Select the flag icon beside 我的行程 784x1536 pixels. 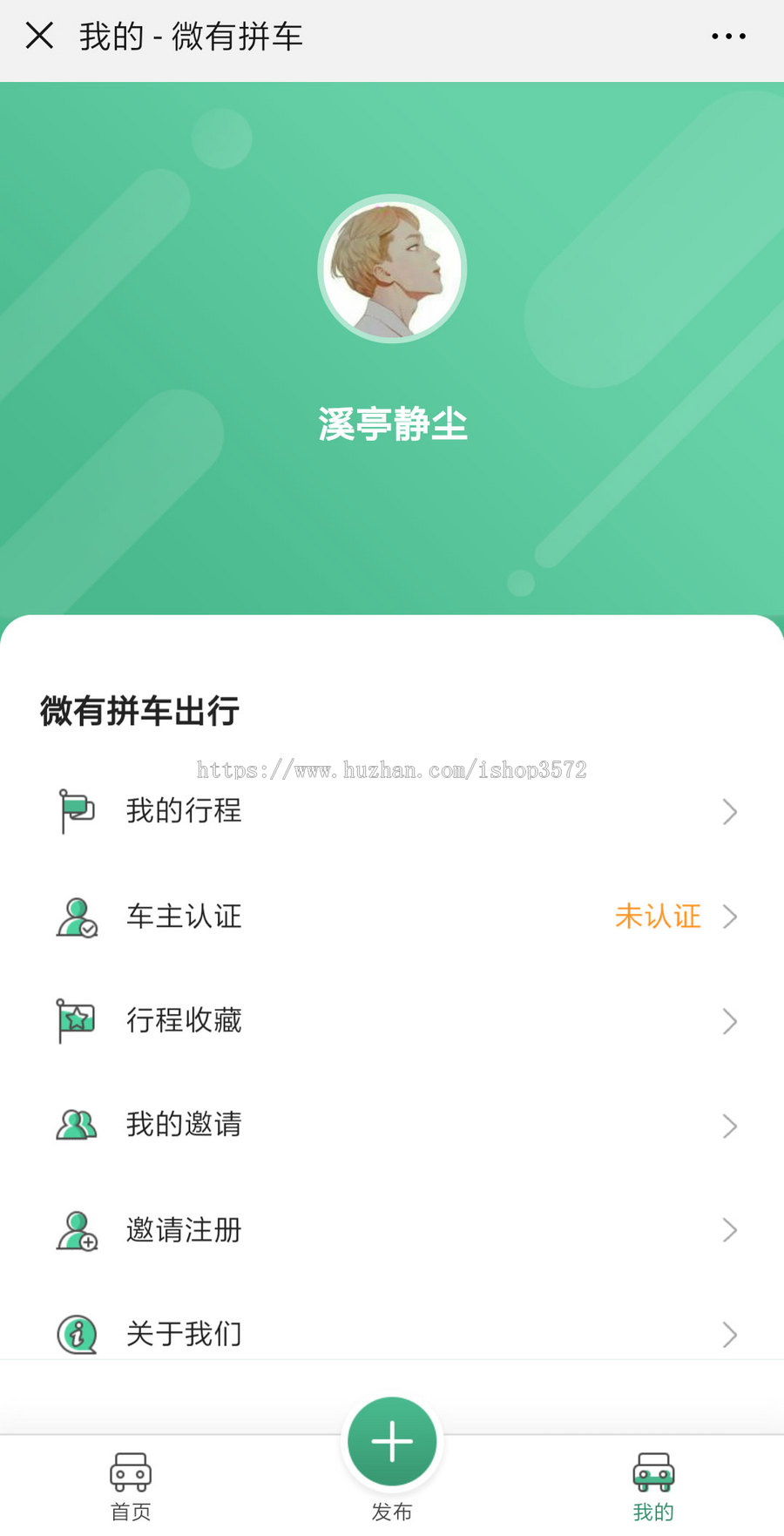coord(77,811)
